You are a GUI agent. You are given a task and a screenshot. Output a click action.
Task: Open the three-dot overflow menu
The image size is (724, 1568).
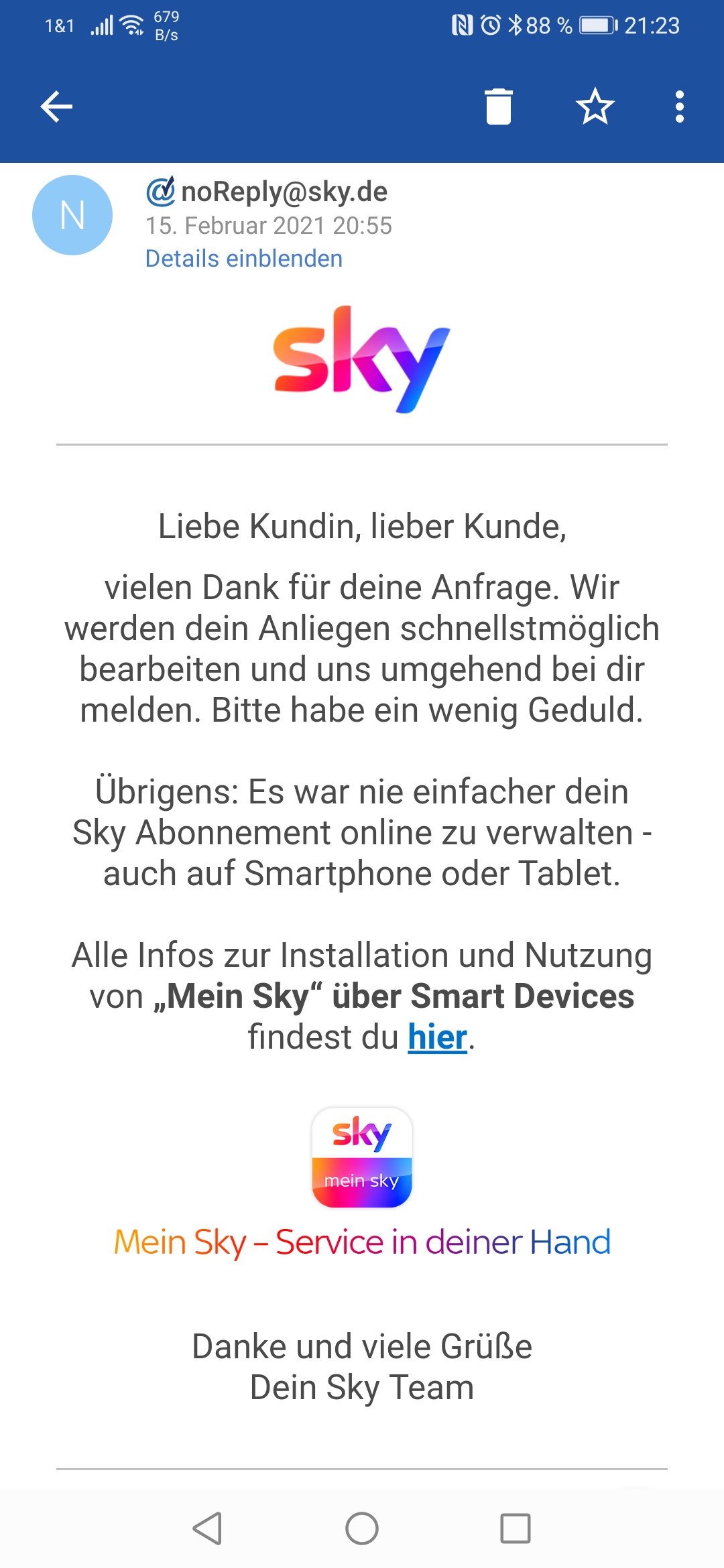pyautogui.click(x=680, y=107)
